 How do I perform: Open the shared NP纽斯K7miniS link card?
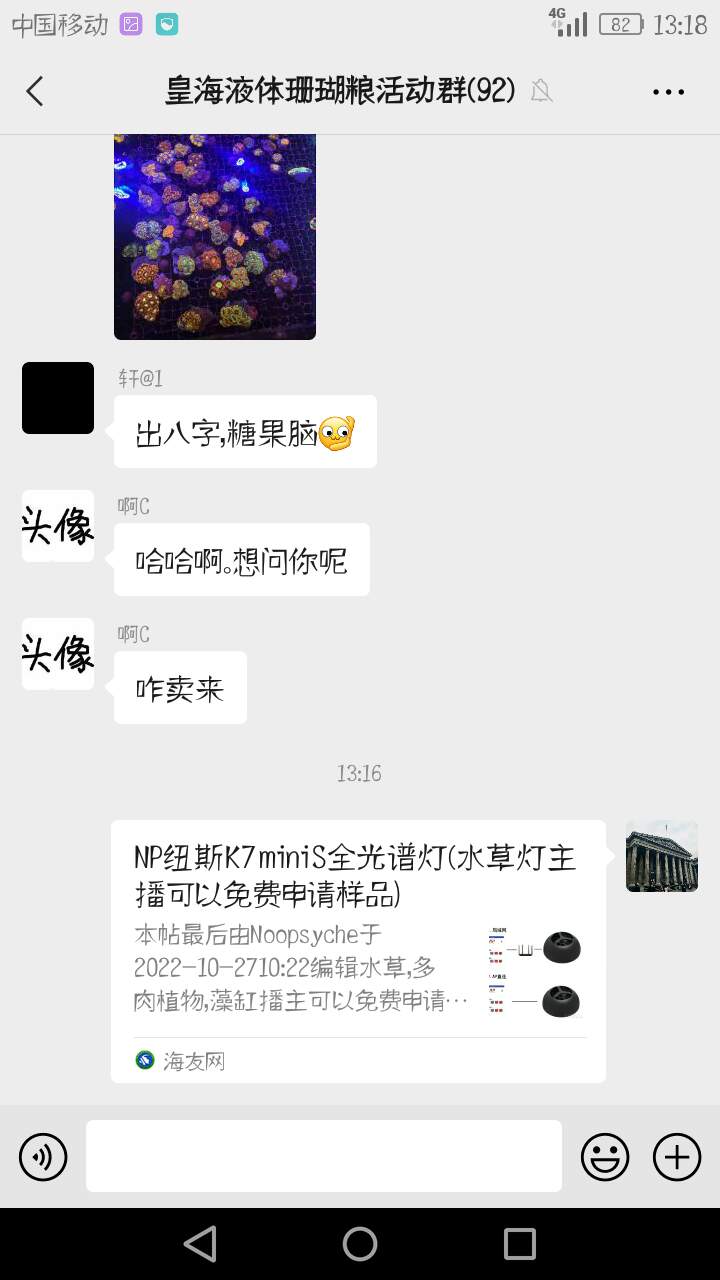click(x=358, y=950)
